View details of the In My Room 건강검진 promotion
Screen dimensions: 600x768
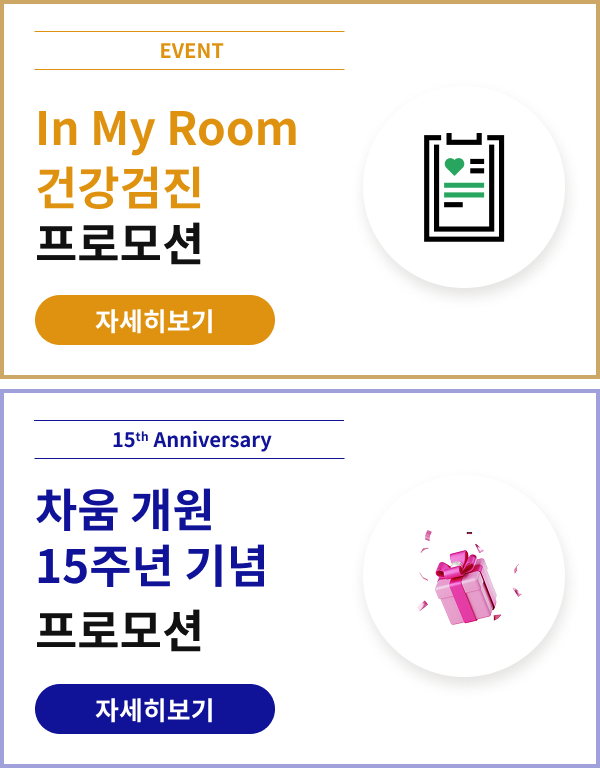pyautogui.click(x=155, y=320)
